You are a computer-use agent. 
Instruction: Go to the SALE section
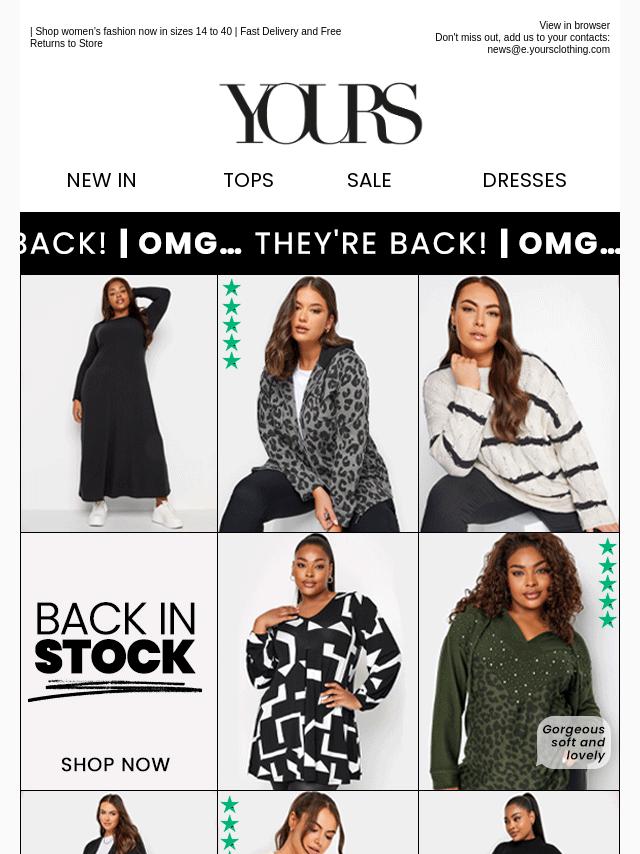369,180
